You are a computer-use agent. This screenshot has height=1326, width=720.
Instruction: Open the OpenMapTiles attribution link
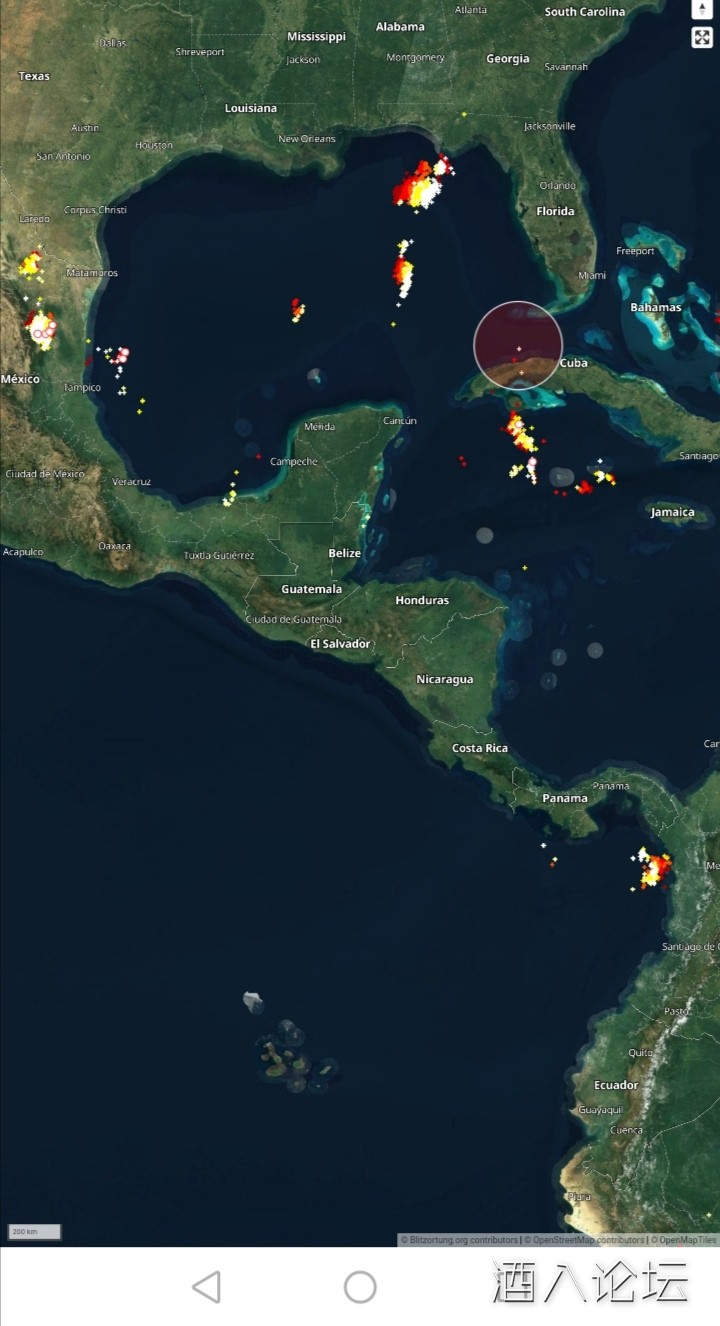coord(686,1240)
